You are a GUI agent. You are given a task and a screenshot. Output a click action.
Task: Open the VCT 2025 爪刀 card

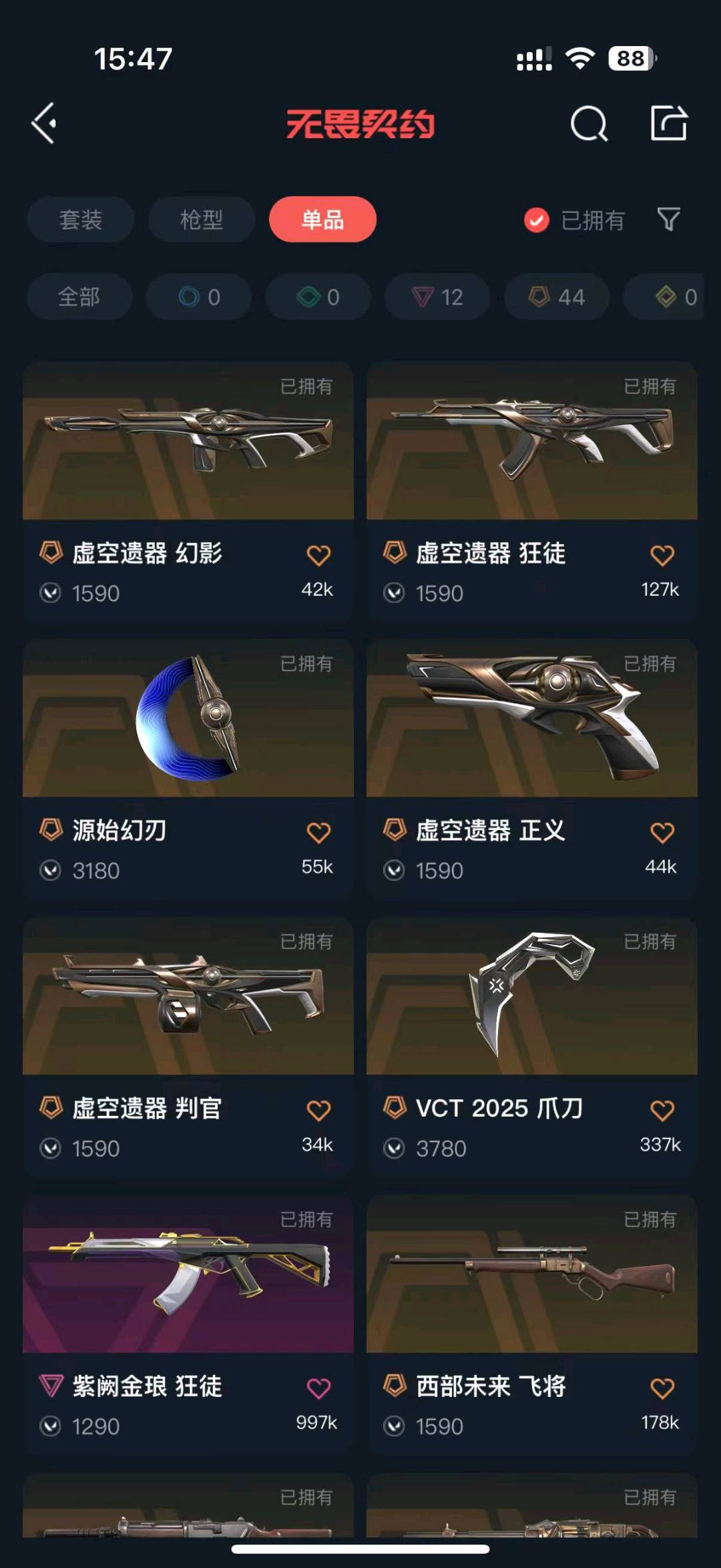point(531,996)
